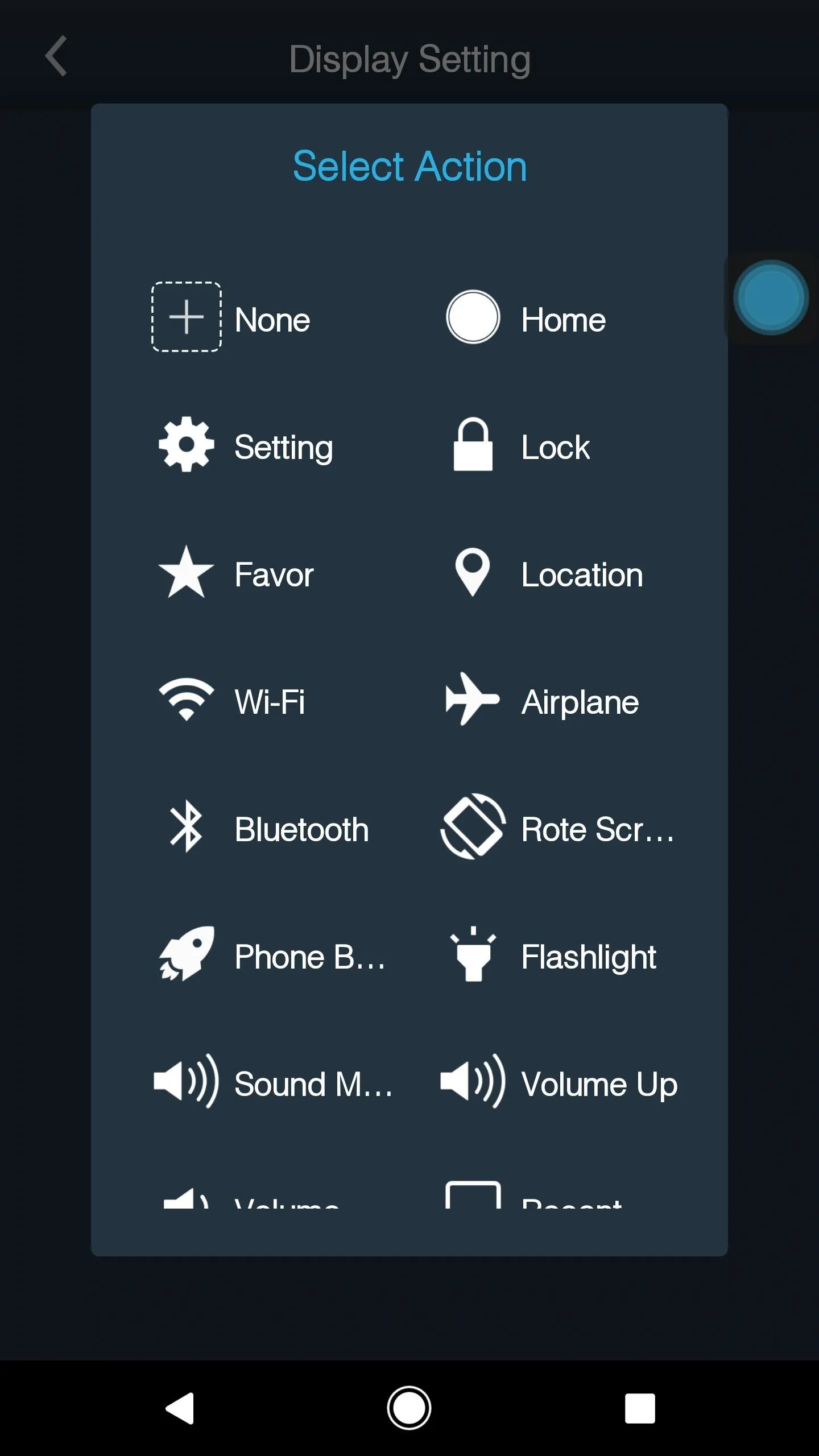Tap the system back navigation button
Viewport: 819px width, 1456px height.
pos(180,1408)
